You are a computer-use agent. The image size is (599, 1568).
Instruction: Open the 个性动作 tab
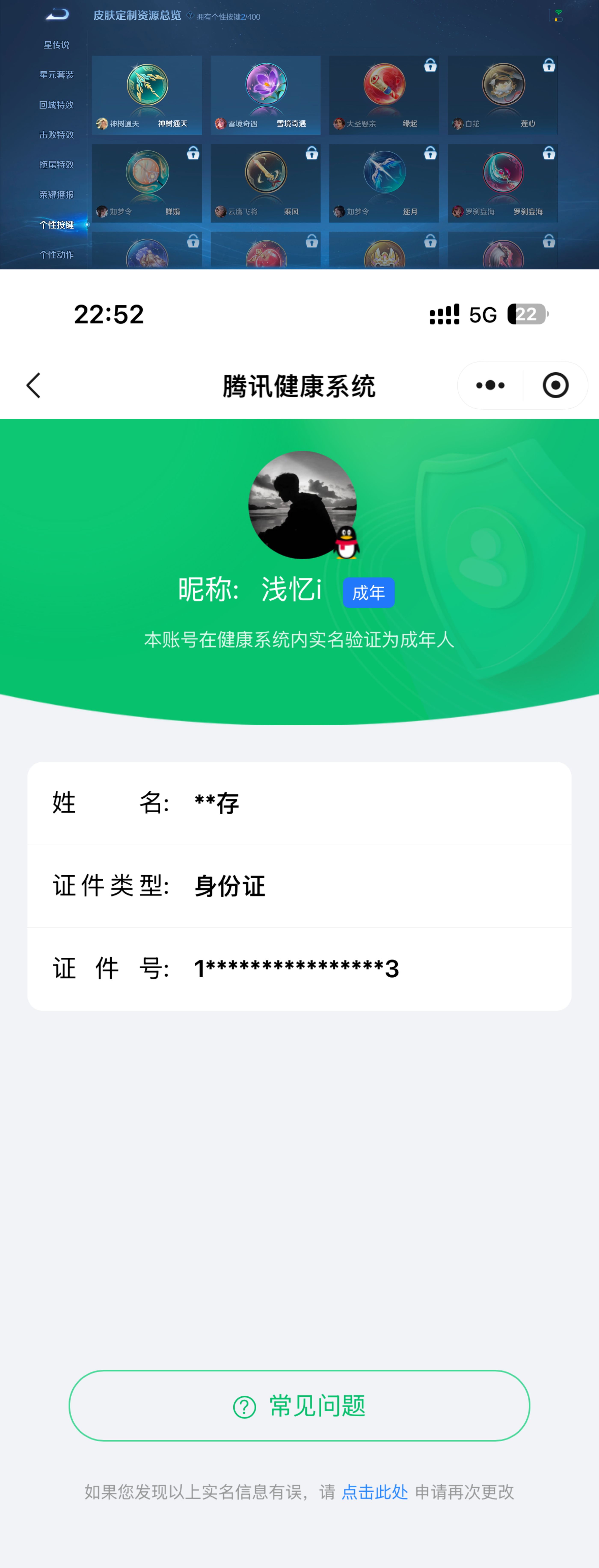point(57,254)
